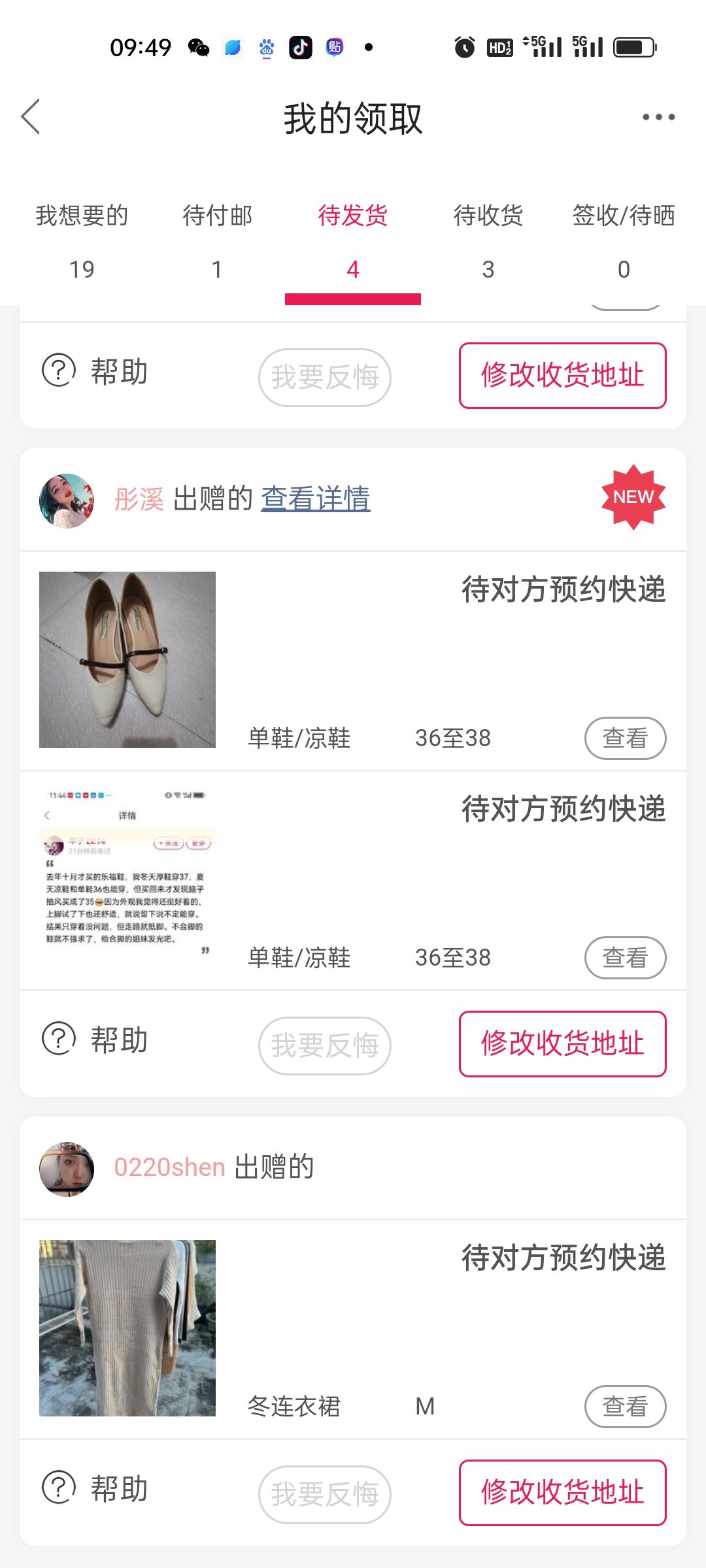Open the screenshot-image shoe item thumbnail
The image size is (706, 1568).
pyautogui.click(x=127, y=879)
